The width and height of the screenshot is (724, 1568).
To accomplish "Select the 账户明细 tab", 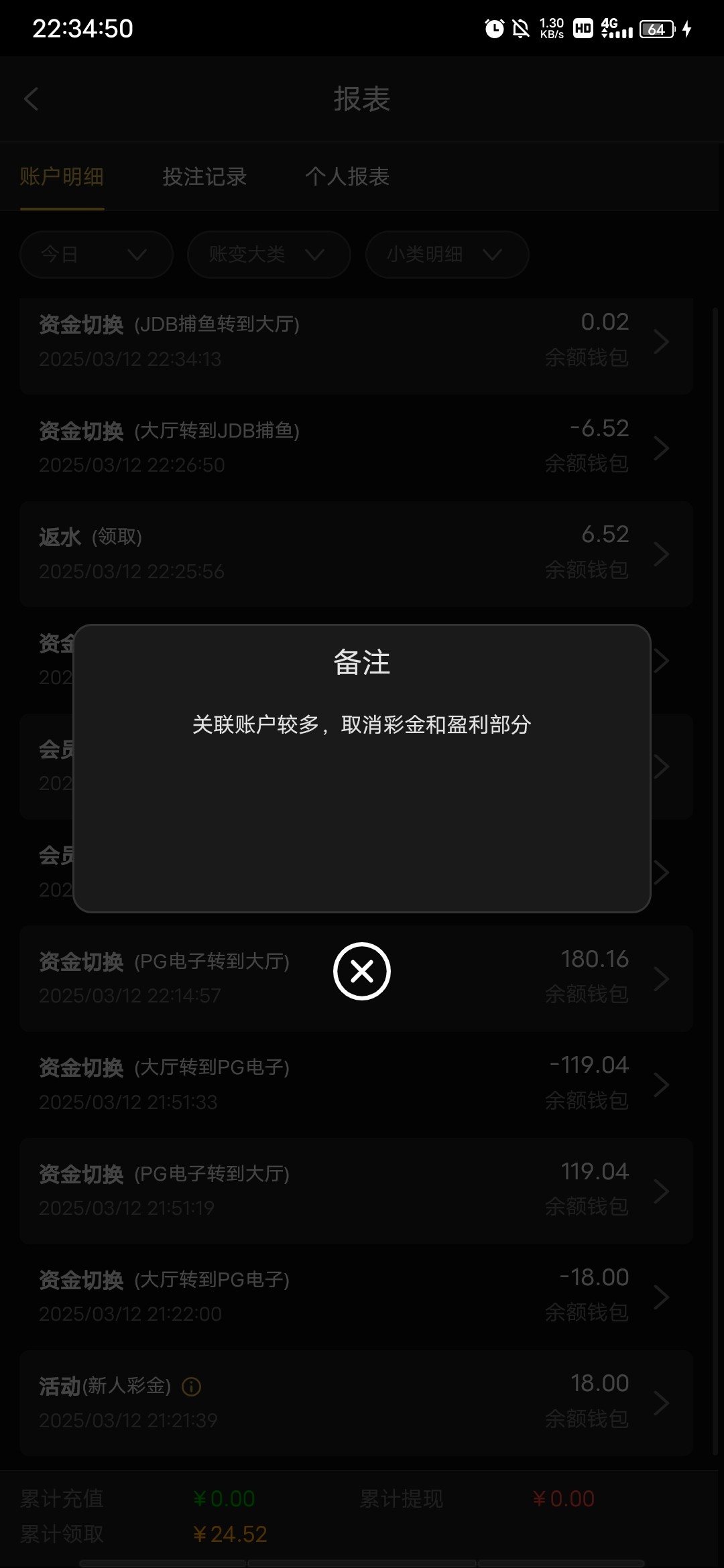I will [x=62, y=177].
